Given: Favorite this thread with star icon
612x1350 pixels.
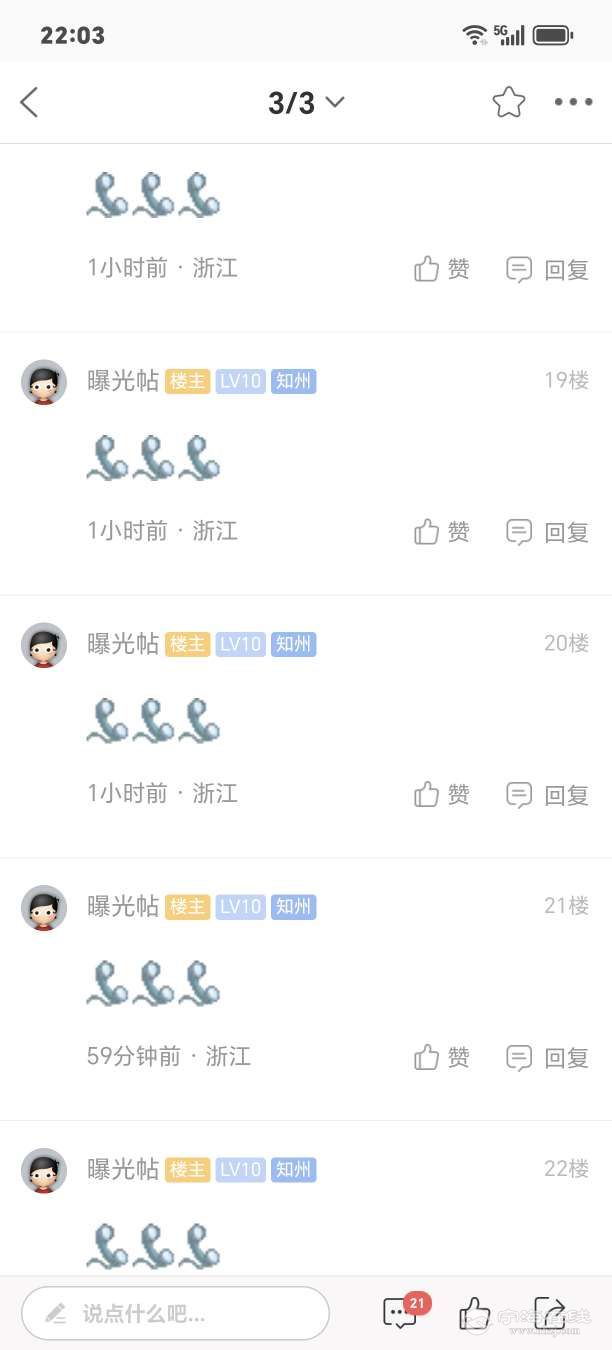Looking at the screenshot, I should click(508, 102).
